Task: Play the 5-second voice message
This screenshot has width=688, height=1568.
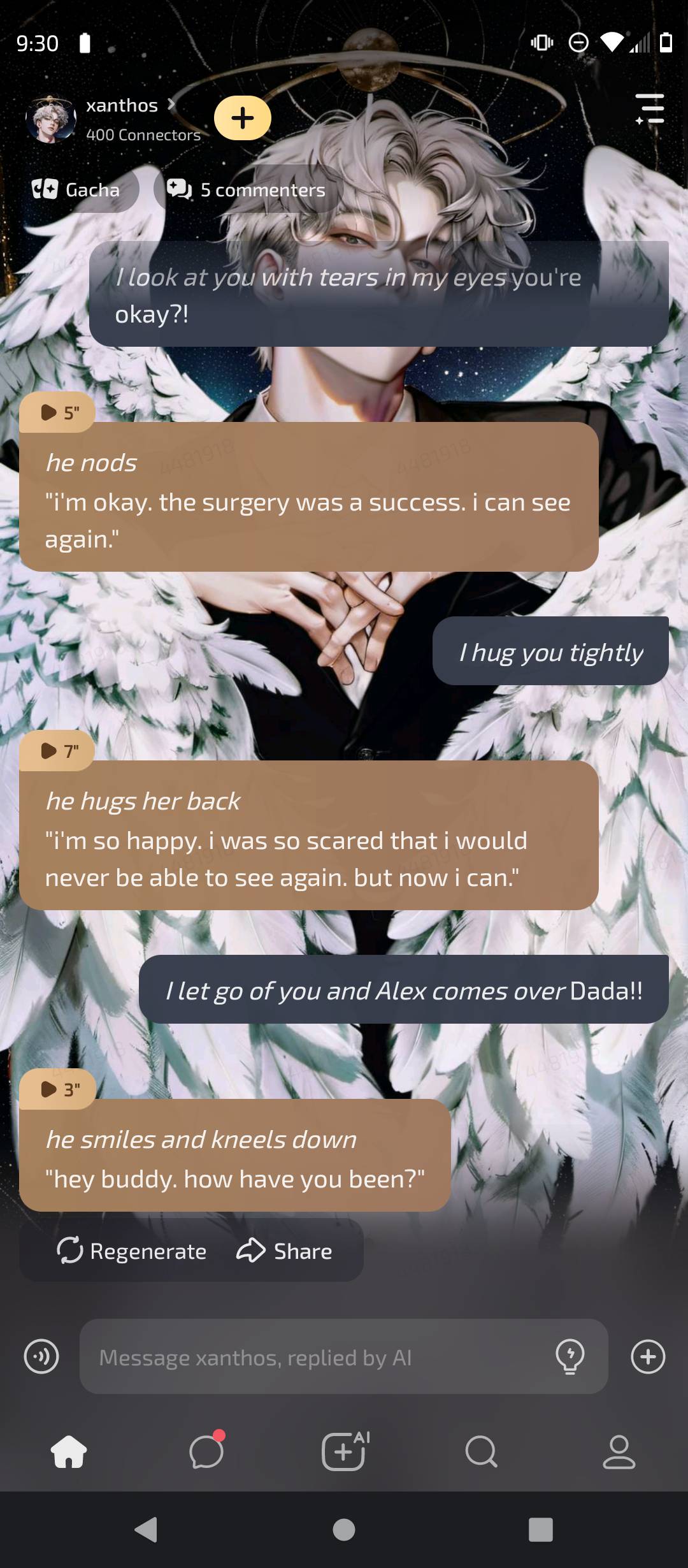Action: coord(58,412)
